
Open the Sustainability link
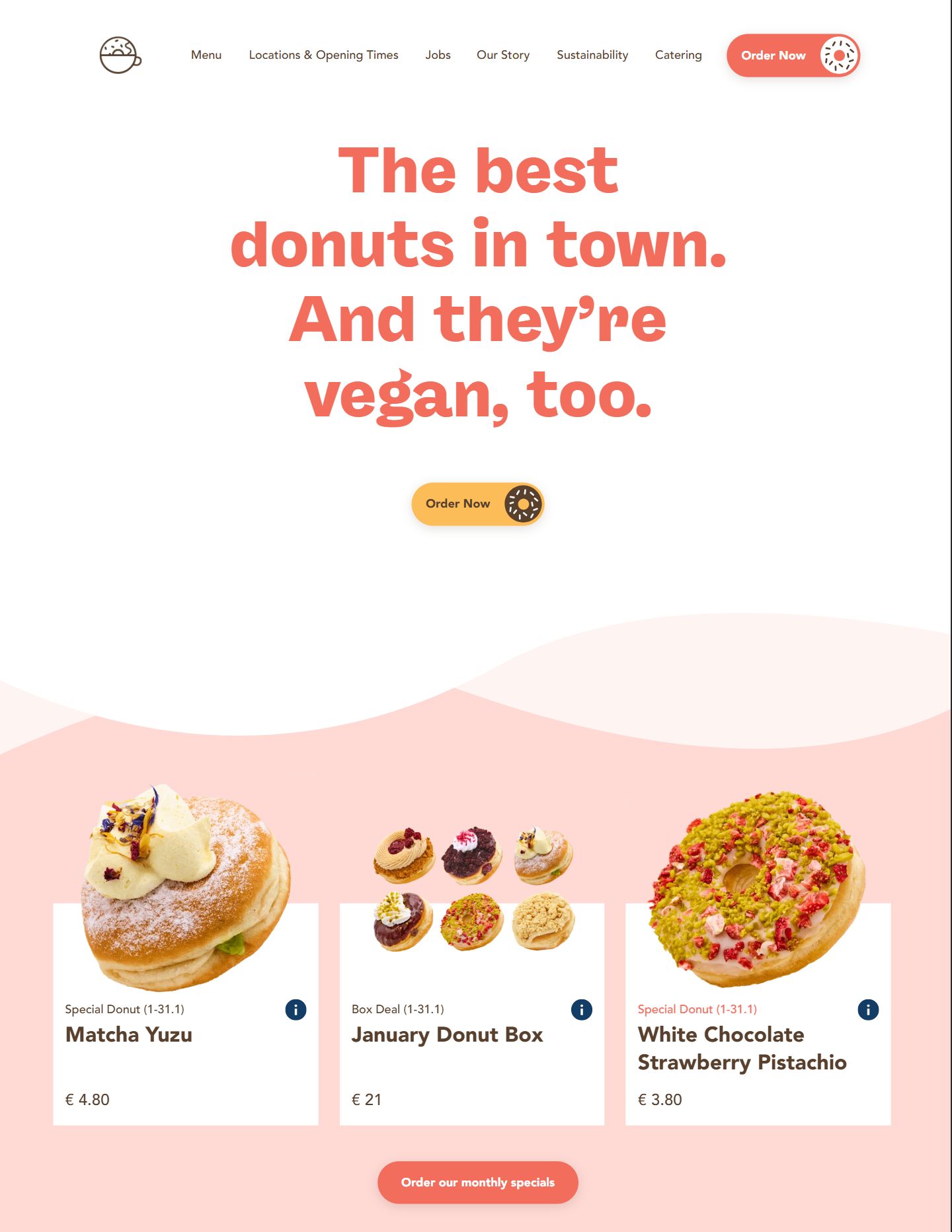[592, 55]
